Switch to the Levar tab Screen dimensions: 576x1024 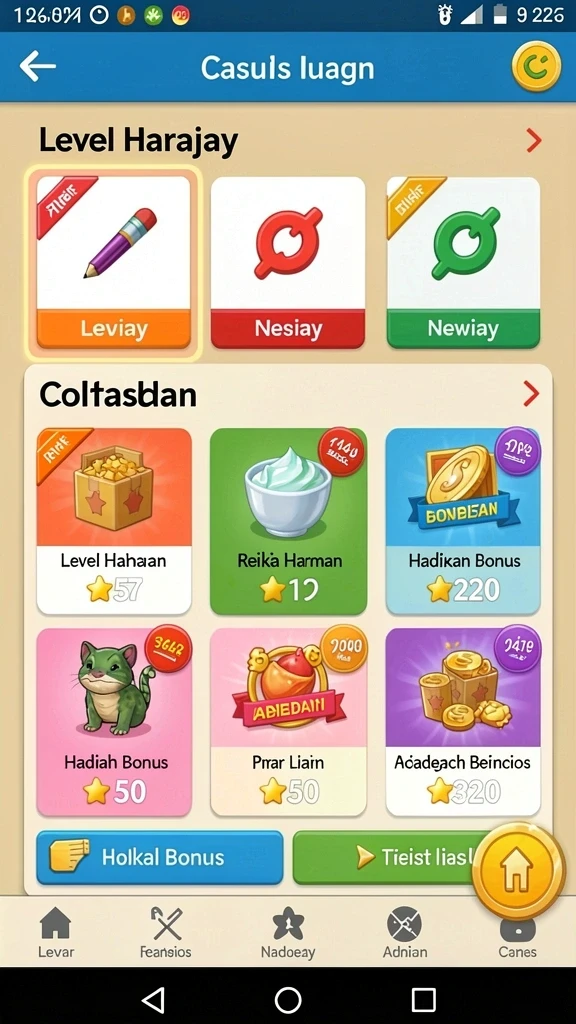[56, 934]
